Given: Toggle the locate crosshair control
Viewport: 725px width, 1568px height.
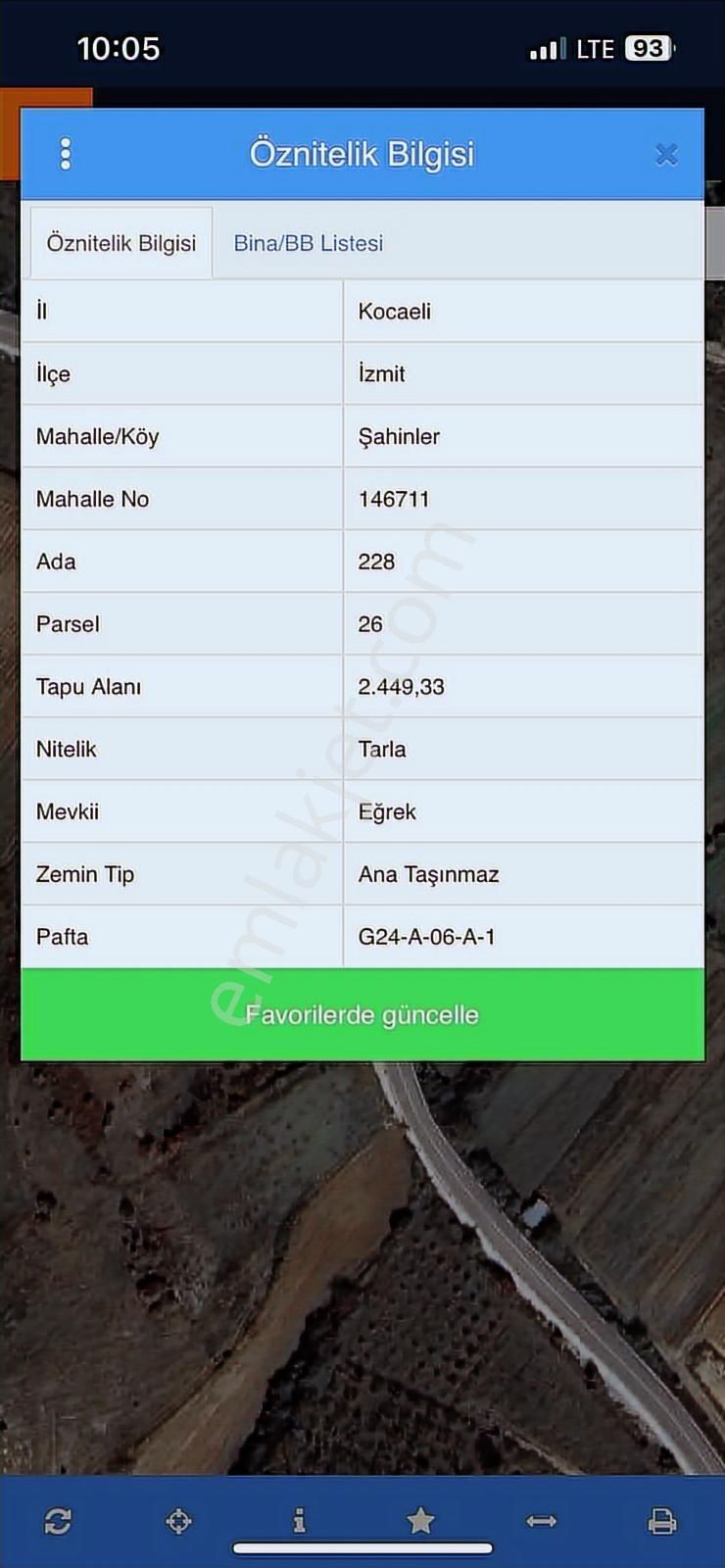Looking at the screenshot, I should coord(178,1520).
